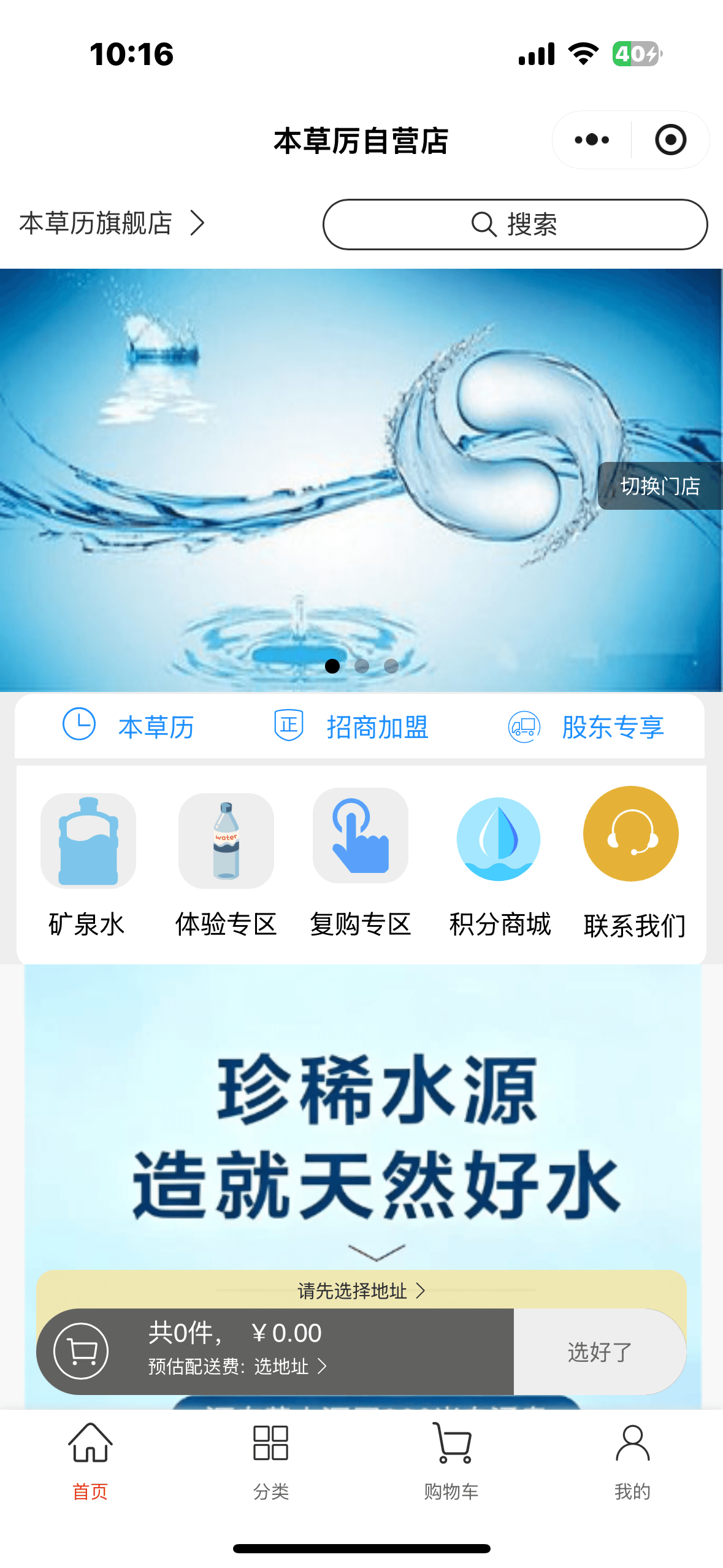
Task: Go to the 我的 tab
Action: pos(632,1461)
